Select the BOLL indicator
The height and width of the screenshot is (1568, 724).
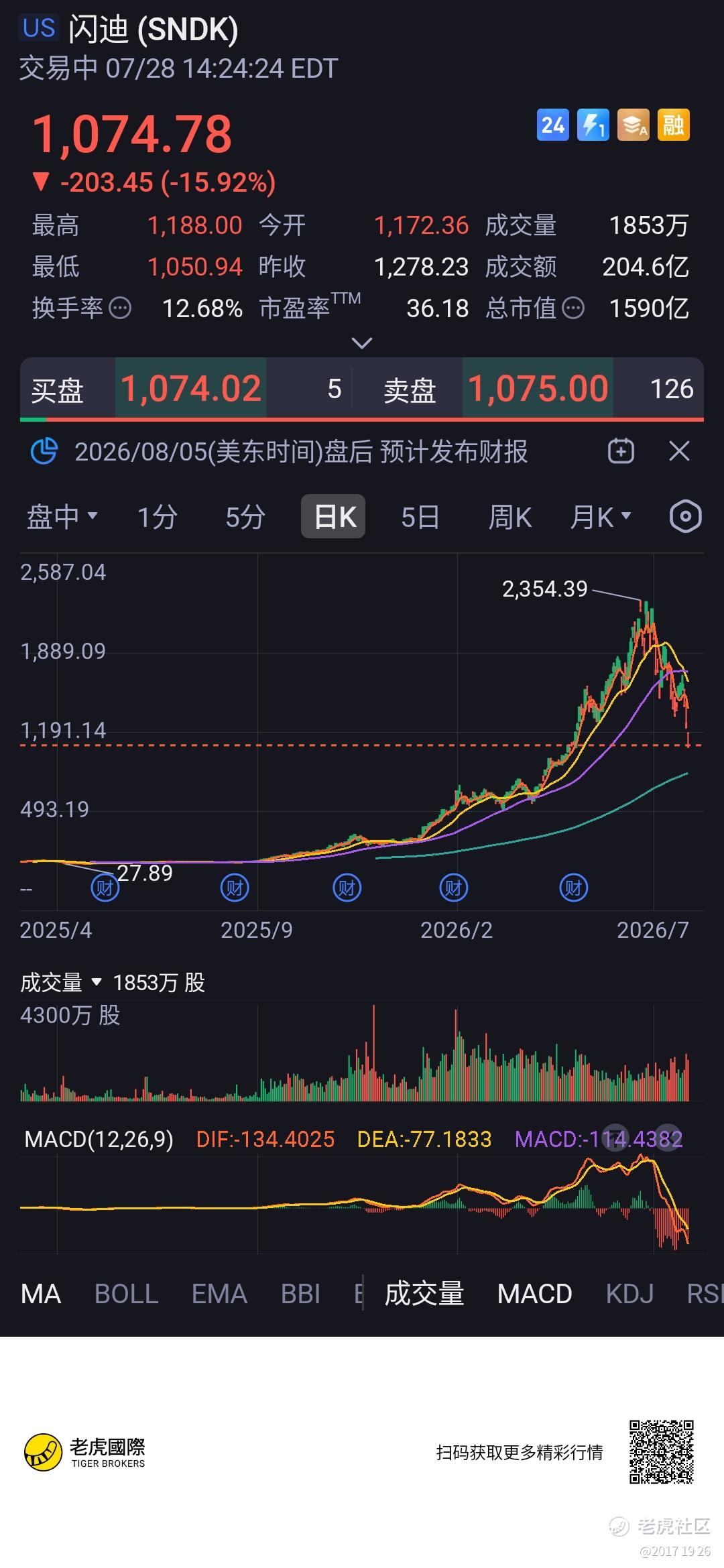pyautogui.click(x=127, y=1294)
